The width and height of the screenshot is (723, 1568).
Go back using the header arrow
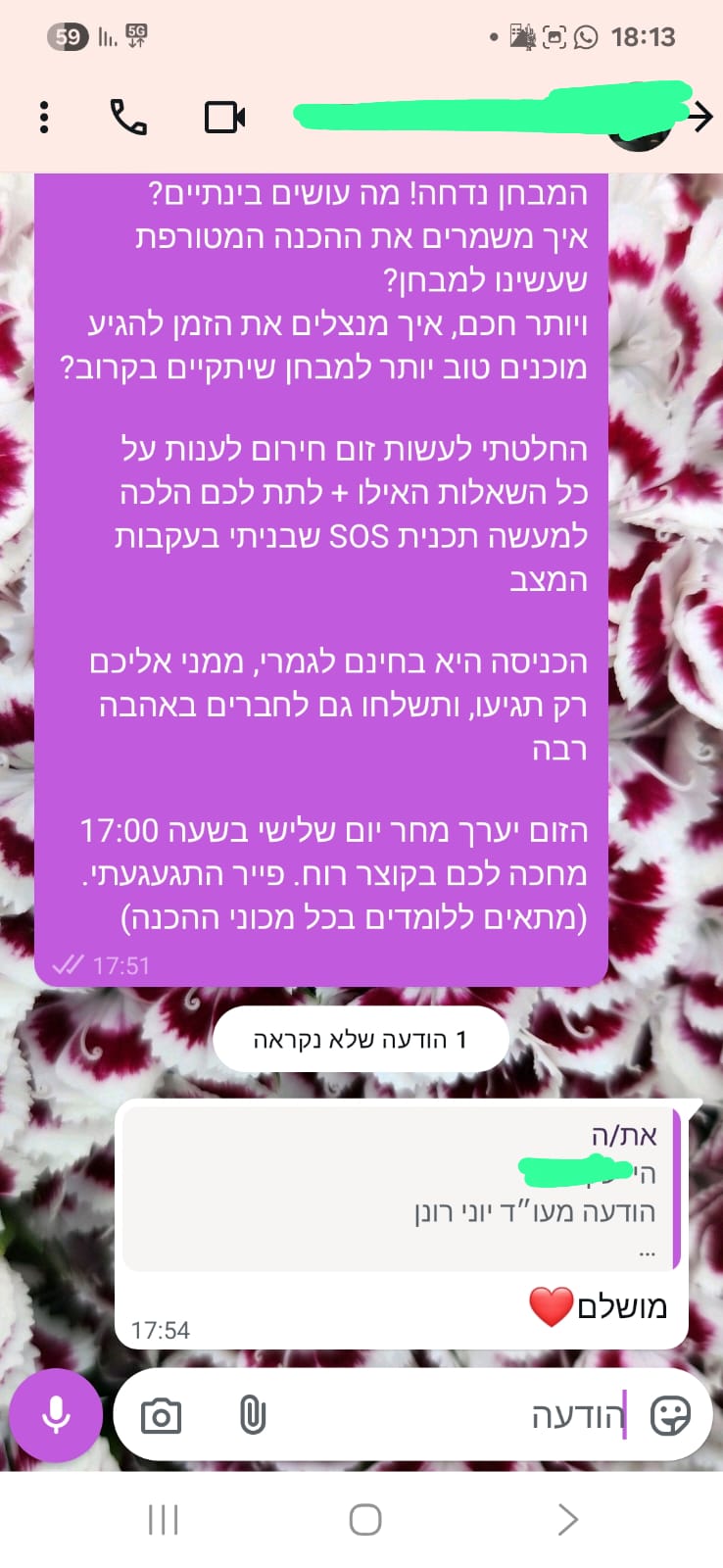[x=699, y=117]
